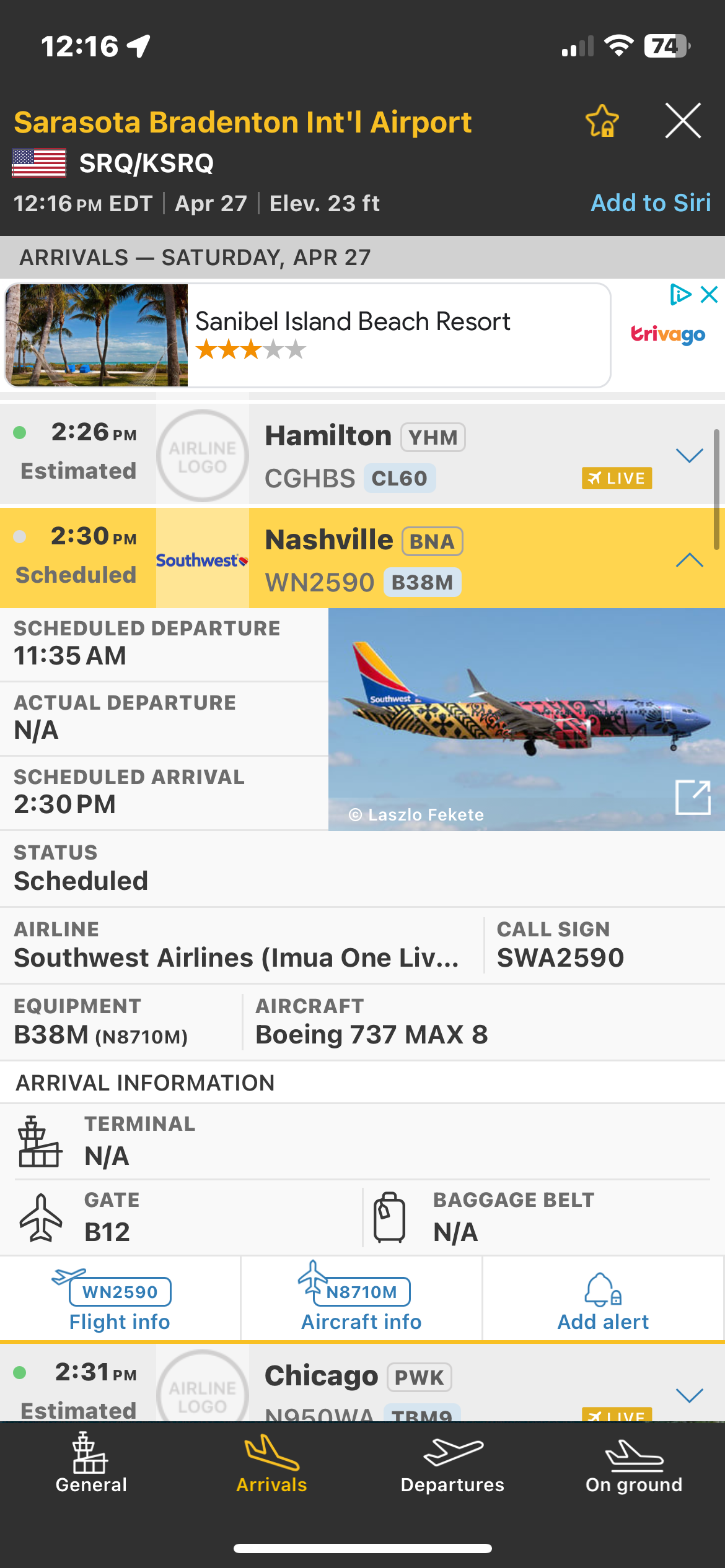Enlarge the Southwest aircraft photo
The height and width of the screenshot is (1568, 725).
pos(692,797)
